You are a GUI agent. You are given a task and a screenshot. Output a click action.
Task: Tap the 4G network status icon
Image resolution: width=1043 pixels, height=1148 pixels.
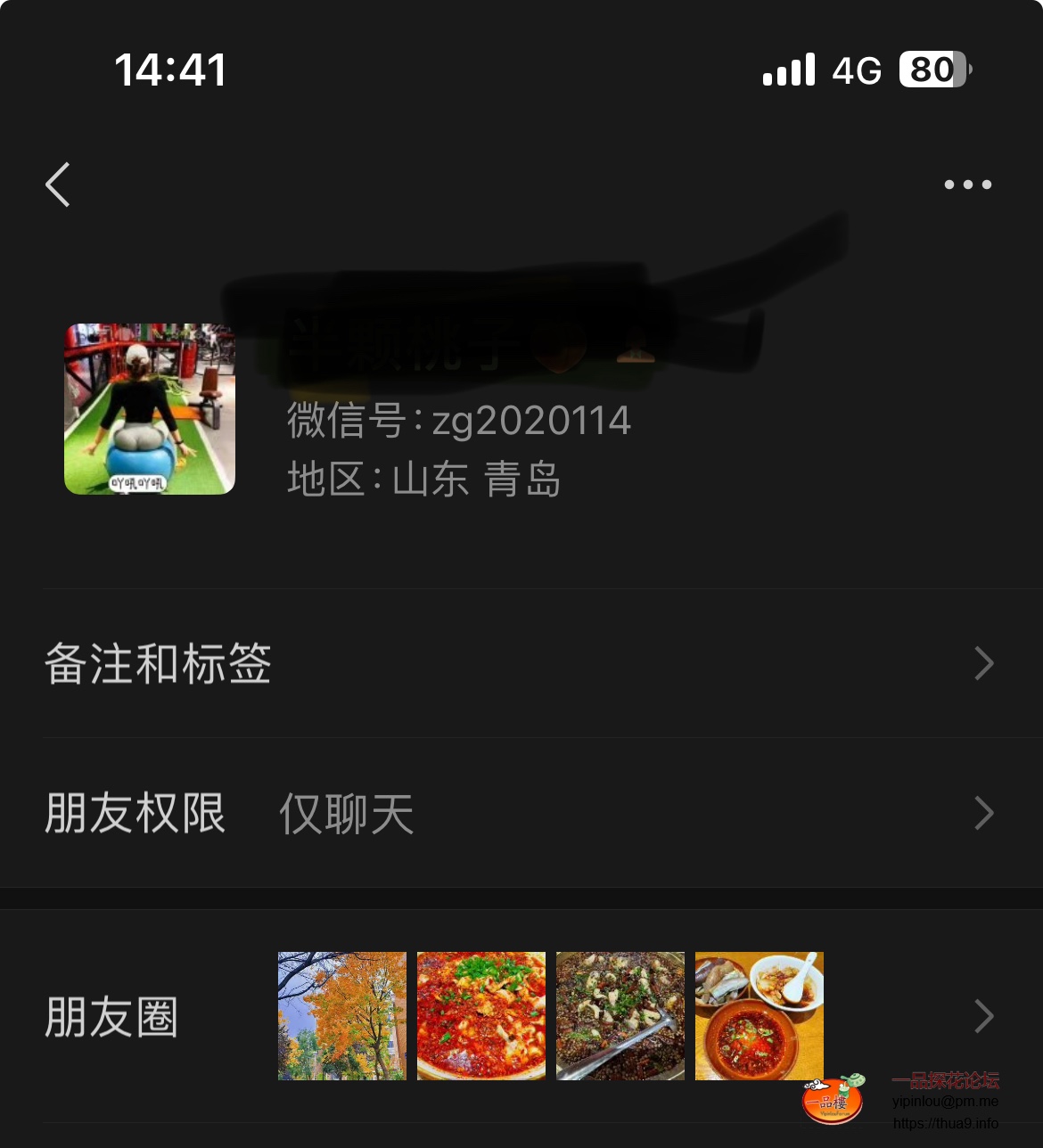point(857,70)
